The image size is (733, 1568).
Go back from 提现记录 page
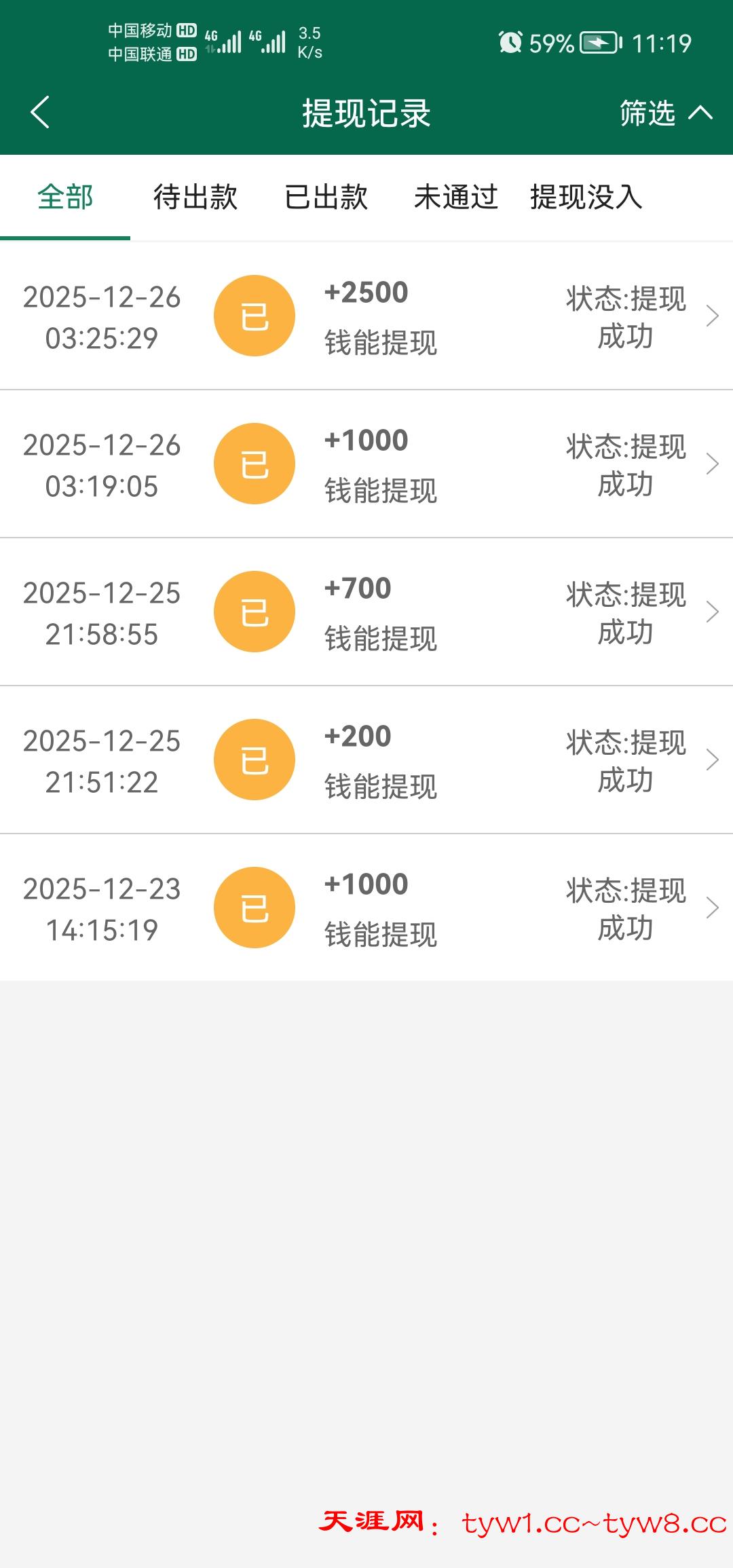(x=41, y=112)
